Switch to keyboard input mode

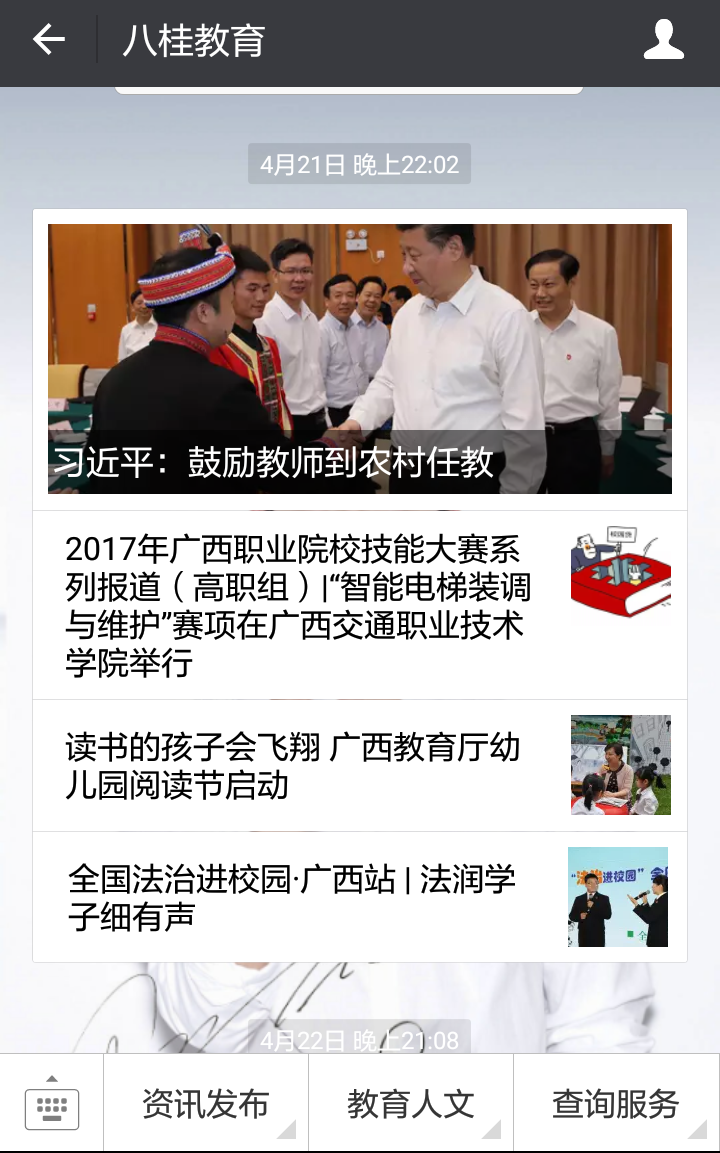pos(52,1103)
